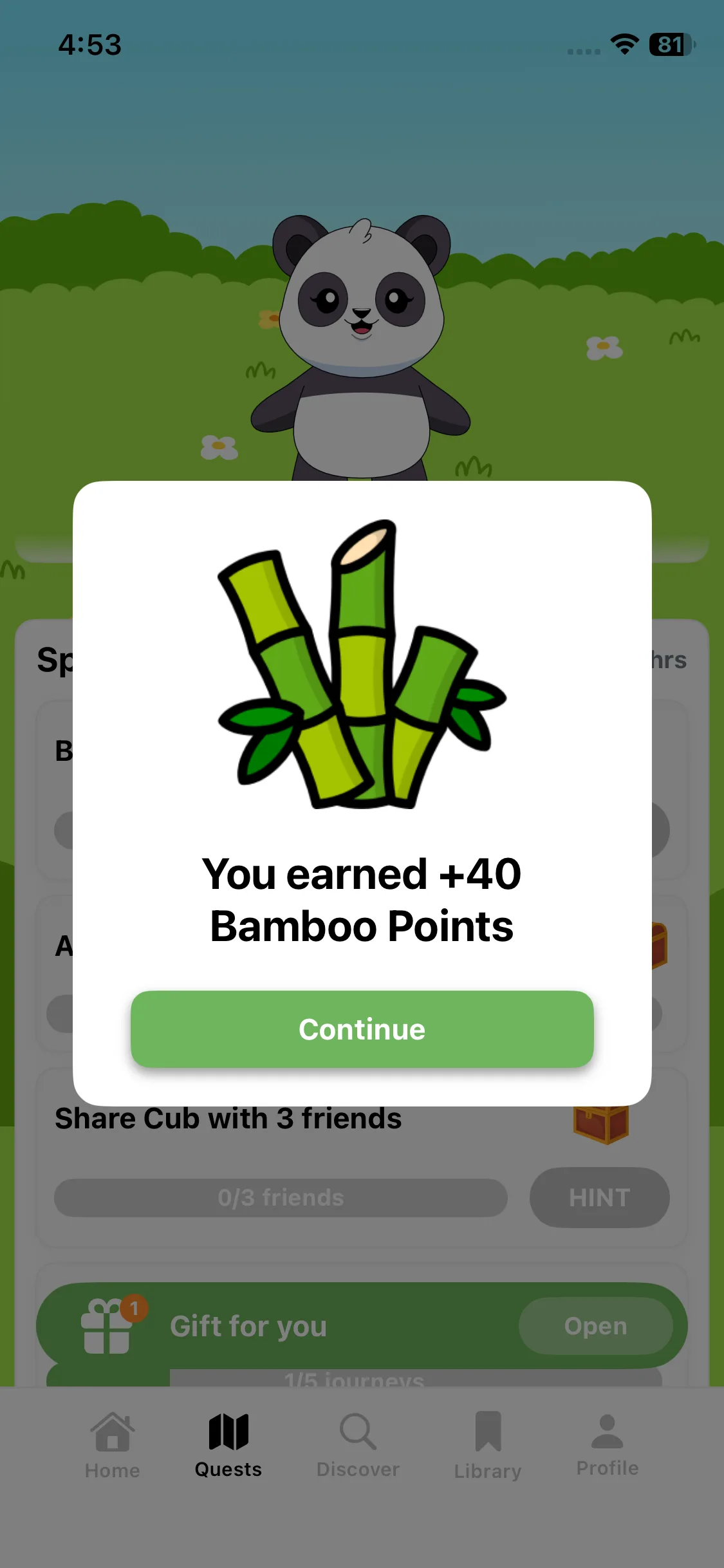Tap Continue on the Bamboo Points popup

(362, 1029)
